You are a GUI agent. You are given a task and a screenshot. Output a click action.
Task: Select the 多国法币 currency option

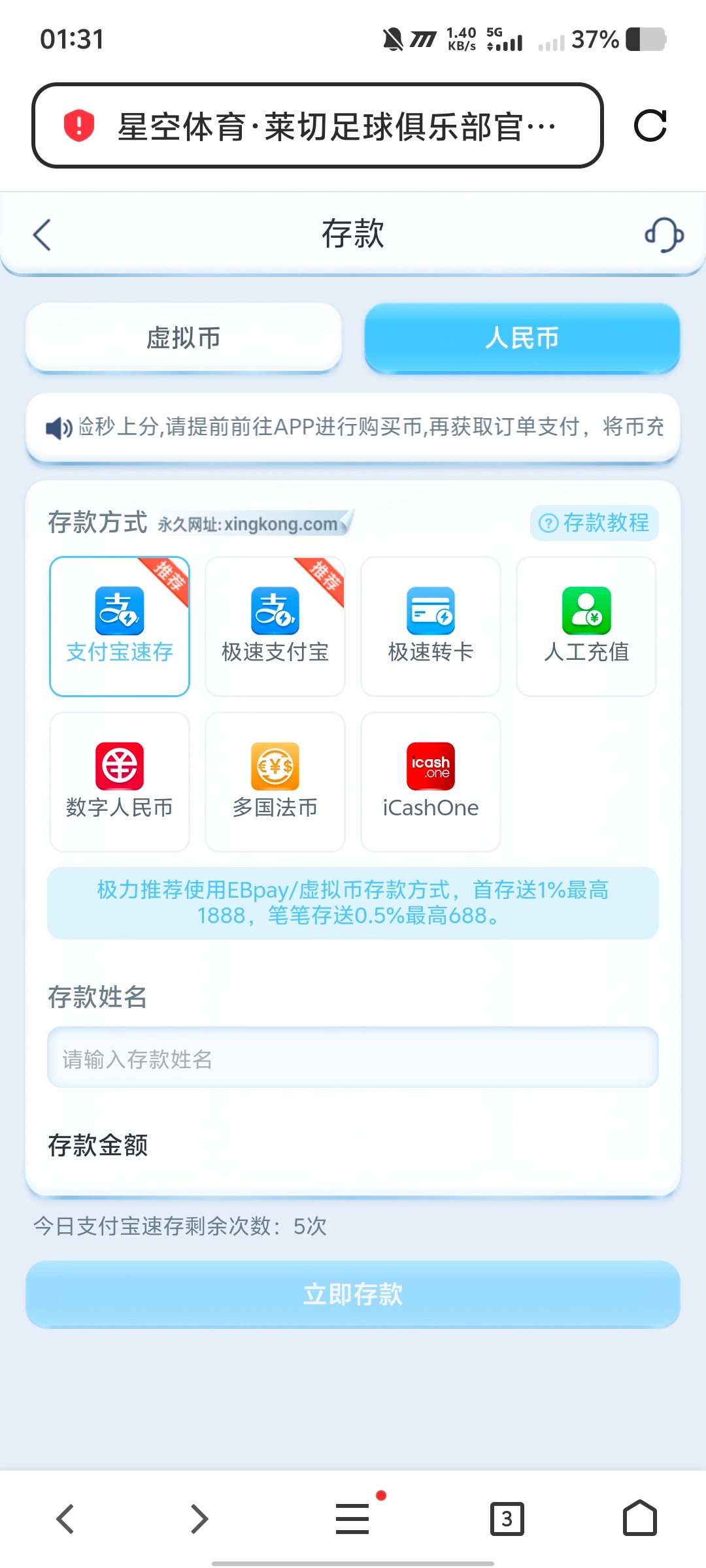pos(275,781)
